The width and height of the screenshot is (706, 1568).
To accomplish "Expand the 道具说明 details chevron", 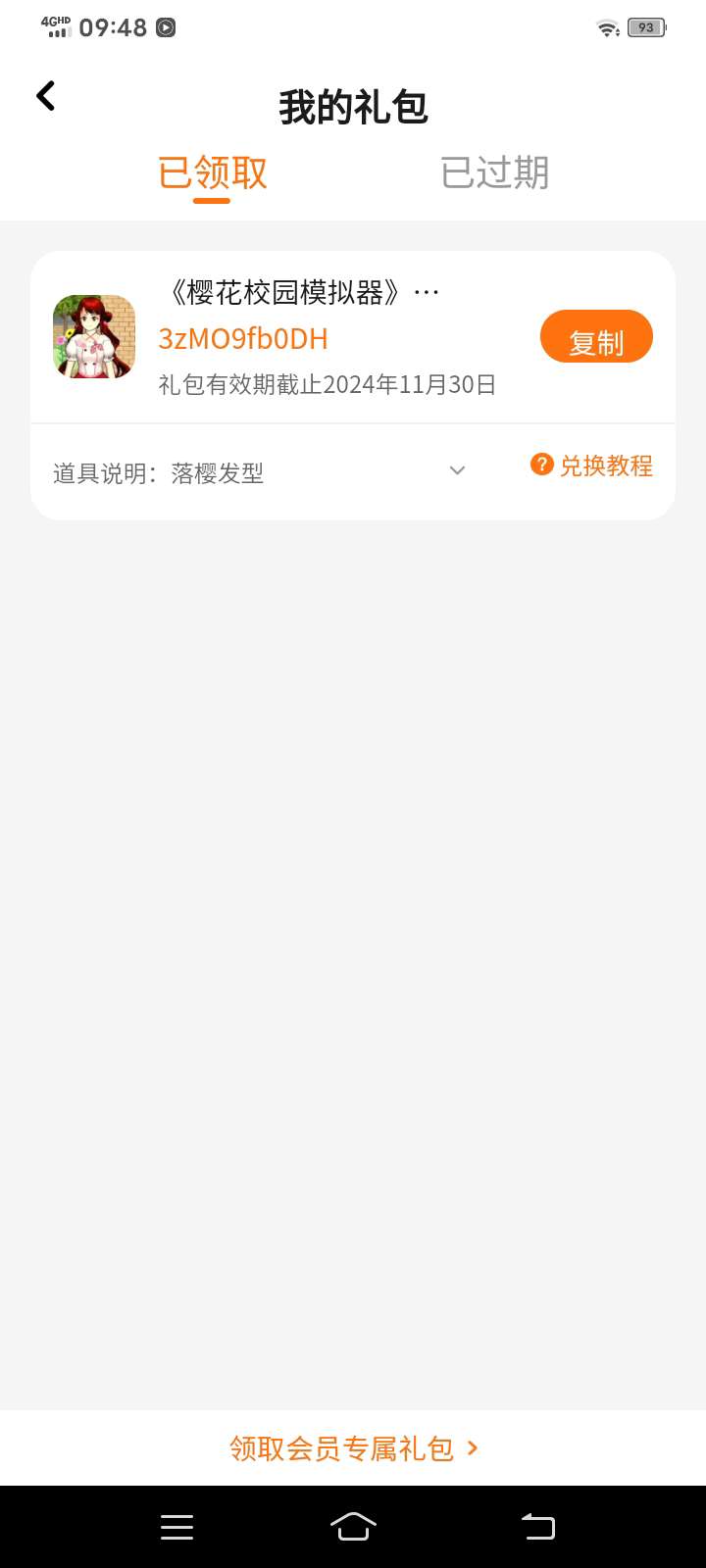I will (457, 471).
